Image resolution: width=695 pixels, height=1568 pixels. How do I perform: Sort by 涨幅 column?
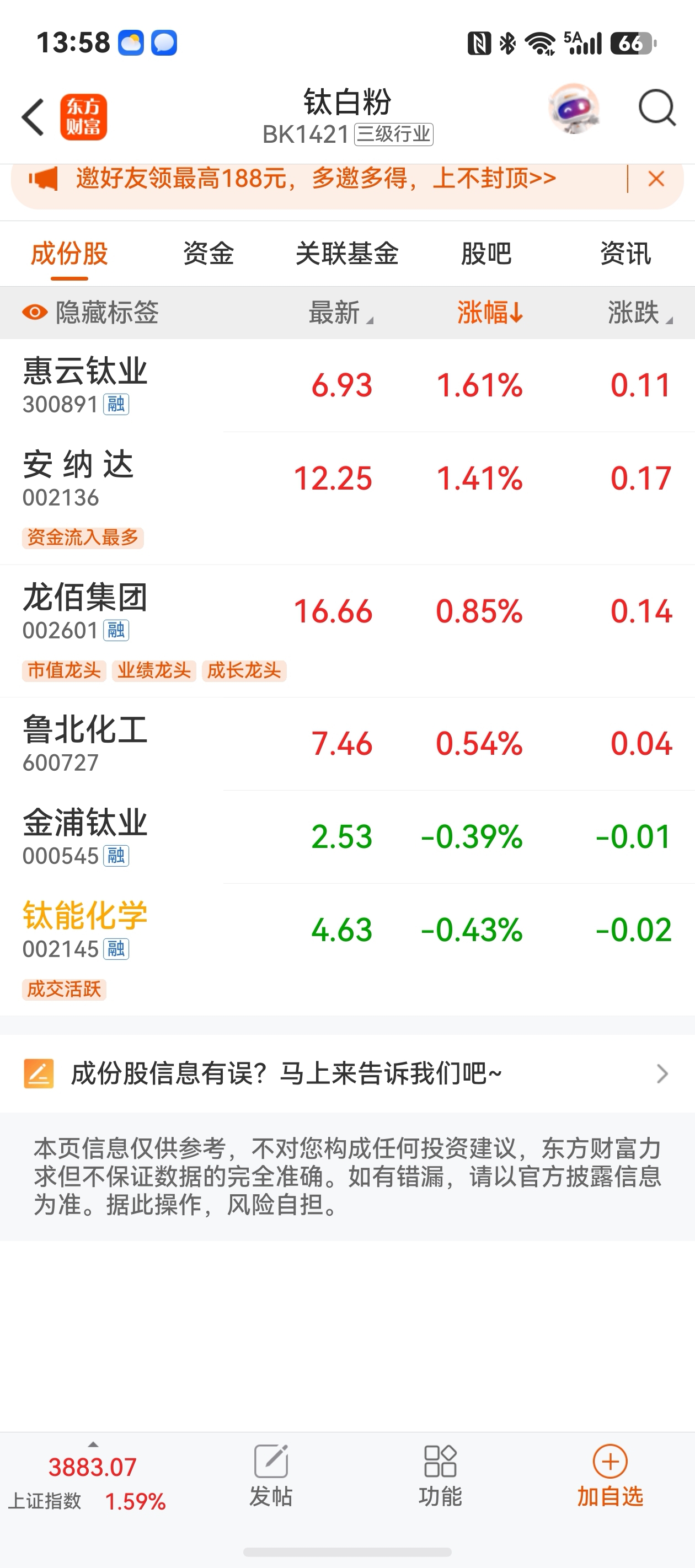[x=490, y=313]
